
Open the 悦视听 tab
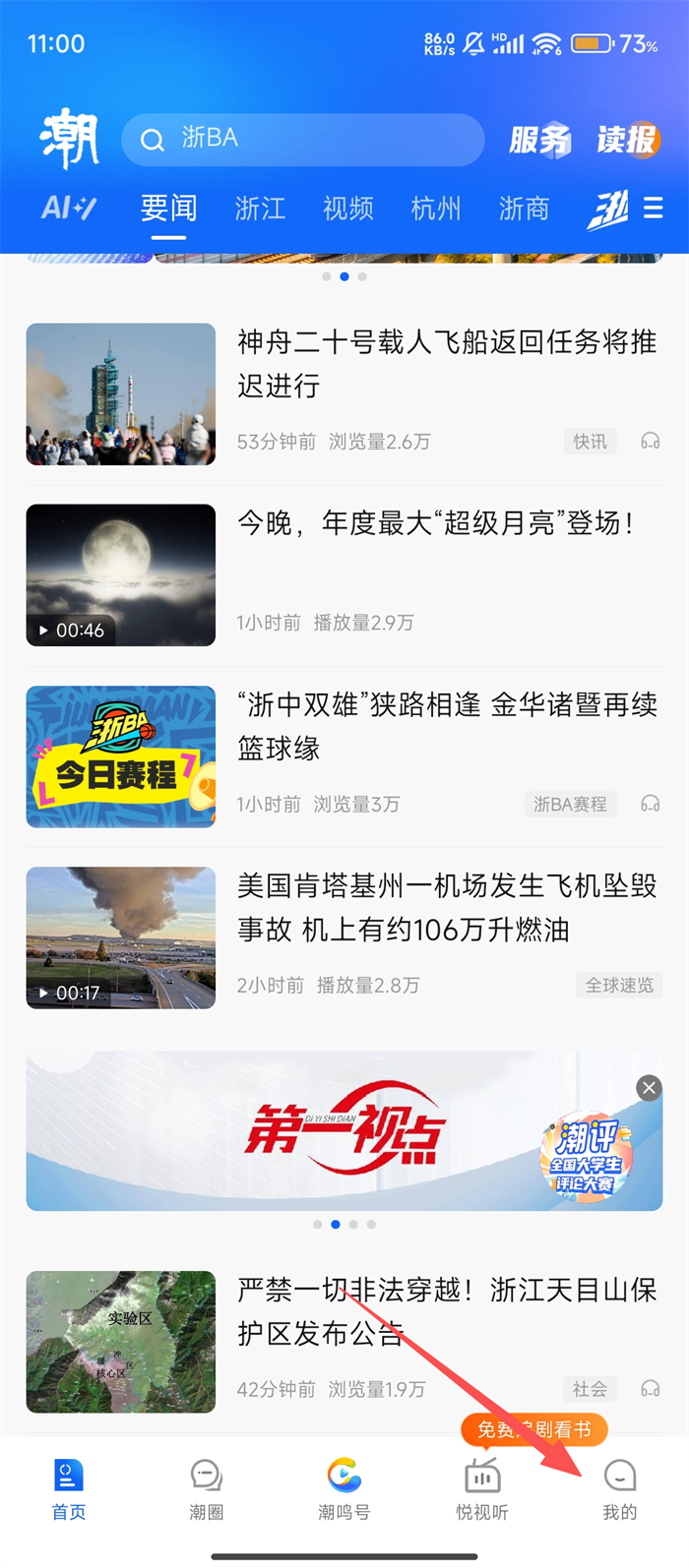481,1489
